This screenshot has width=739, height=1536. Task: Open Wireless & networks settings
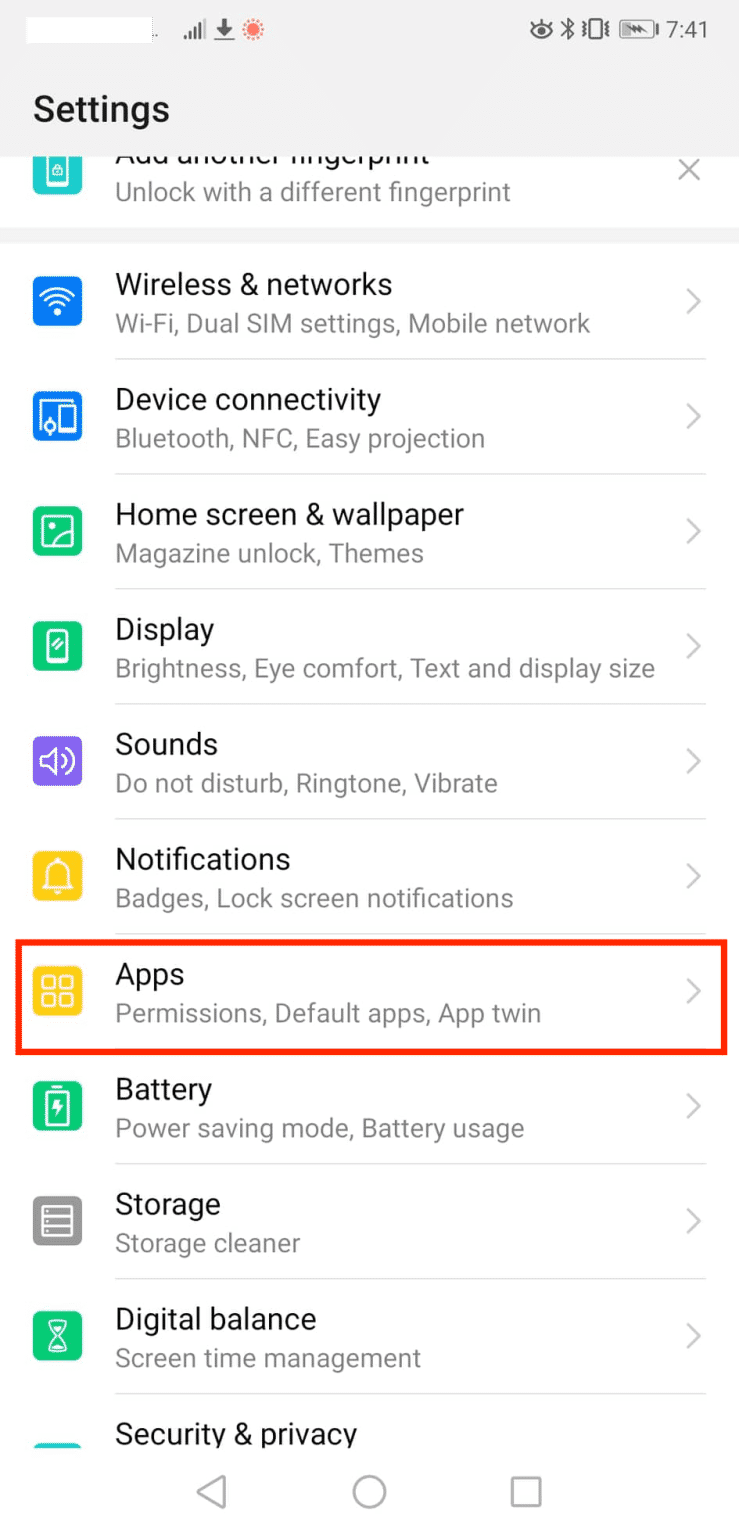pos(369,302)
